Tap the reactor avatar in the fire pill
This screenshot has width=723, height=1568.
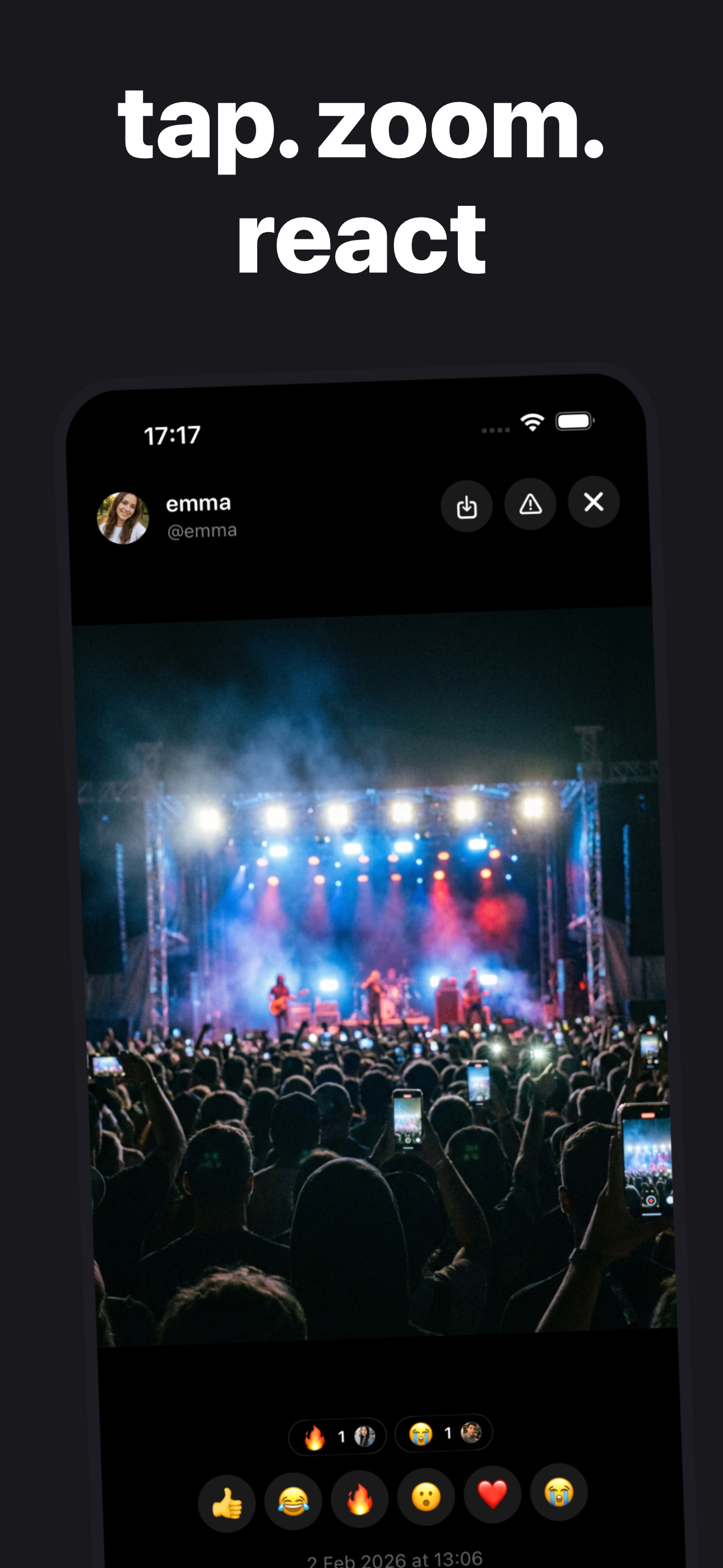pyautogui.click(x=363, y=1434)
